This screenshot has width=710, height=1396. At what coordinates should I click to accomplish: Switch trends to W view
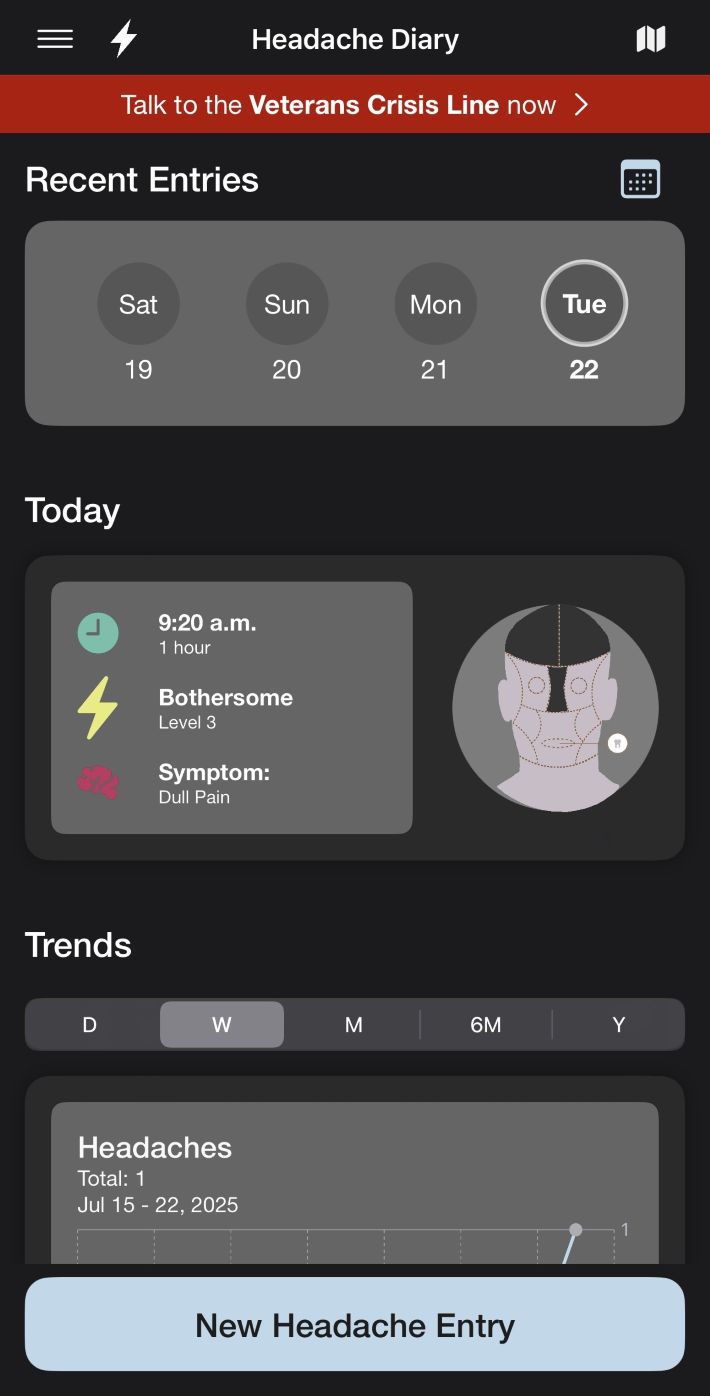222,1025
